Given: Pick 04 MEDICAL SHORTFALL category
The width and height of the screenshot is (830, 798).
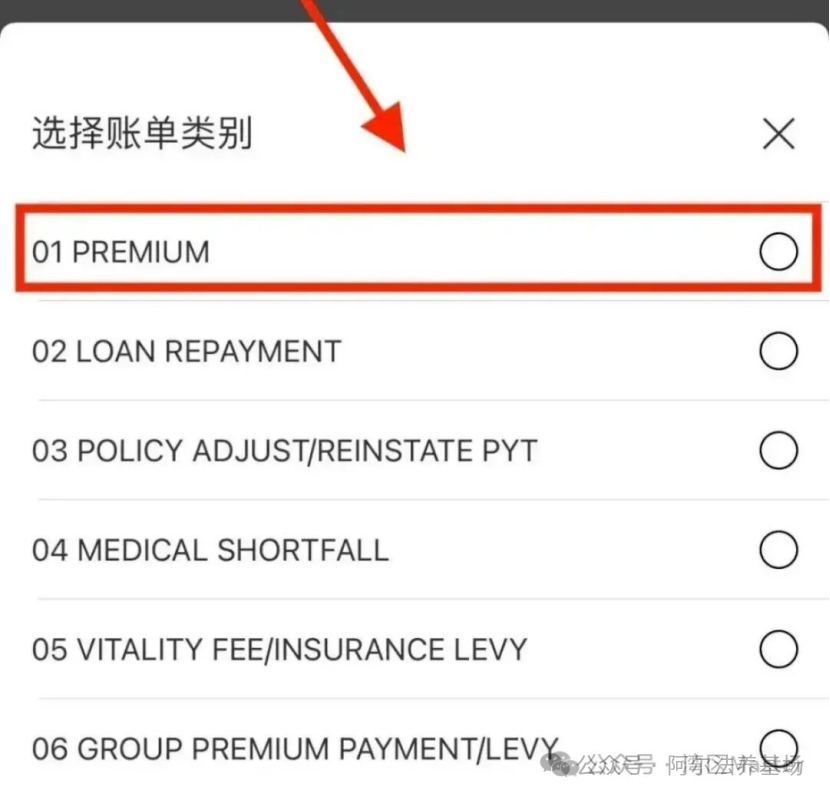Looking at the screenshot, I should (778, 549).
